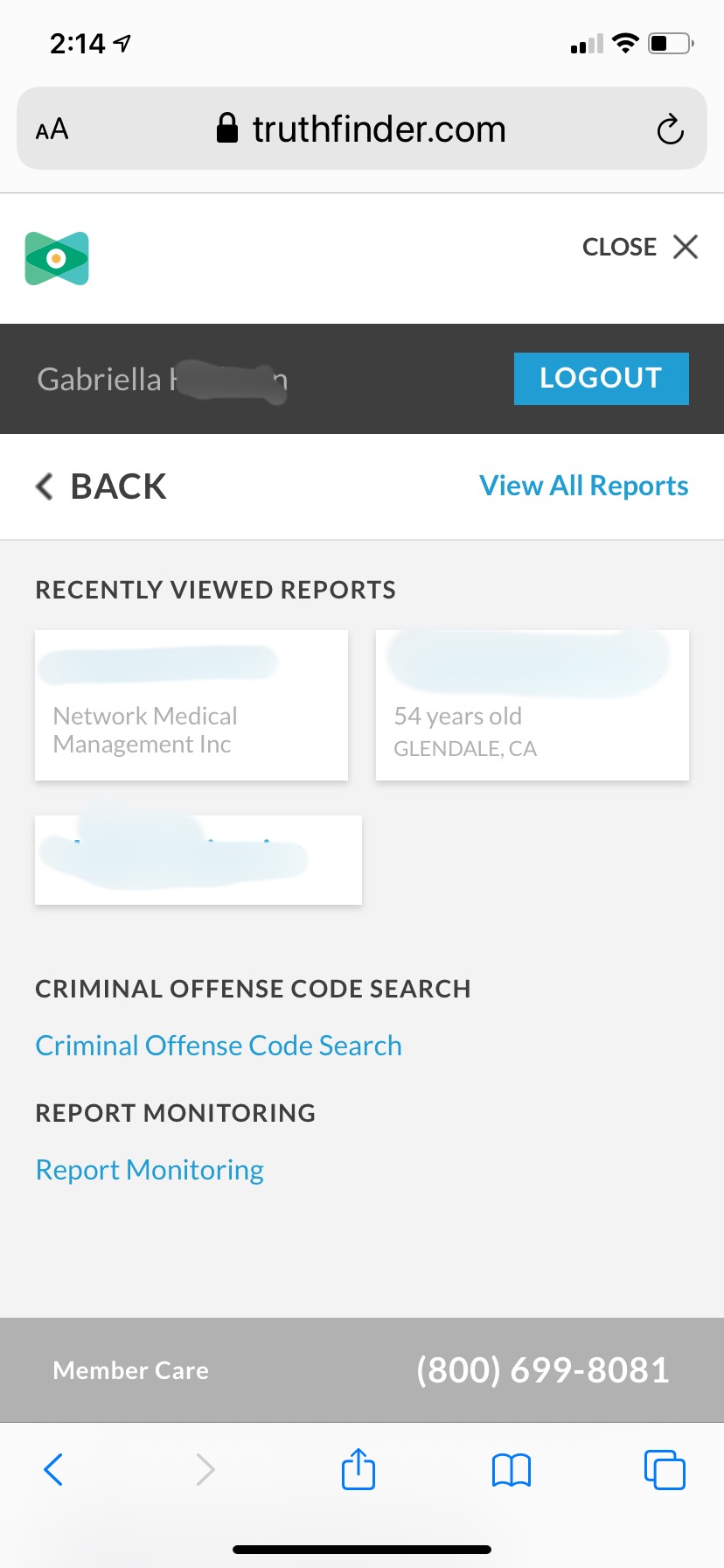Tap the truthfinder.com address bar
724x1568 pixels.
[x=379, y=129]
